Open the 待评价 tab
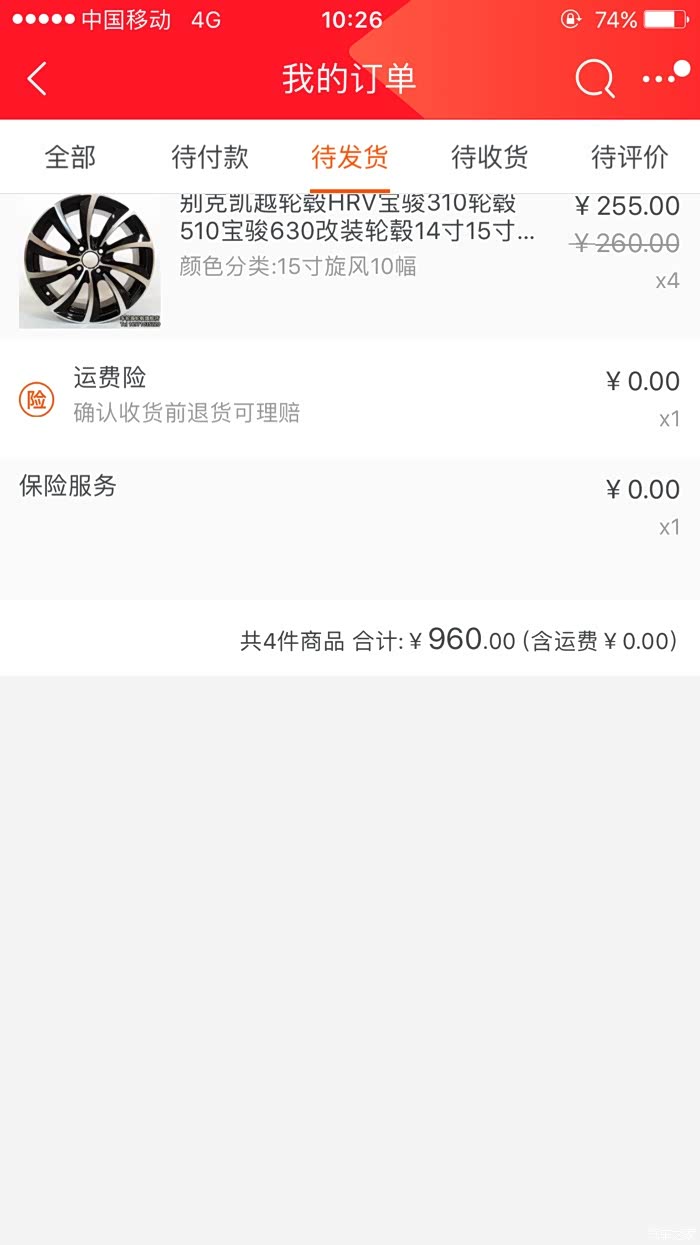 click(x=630, y=157)
